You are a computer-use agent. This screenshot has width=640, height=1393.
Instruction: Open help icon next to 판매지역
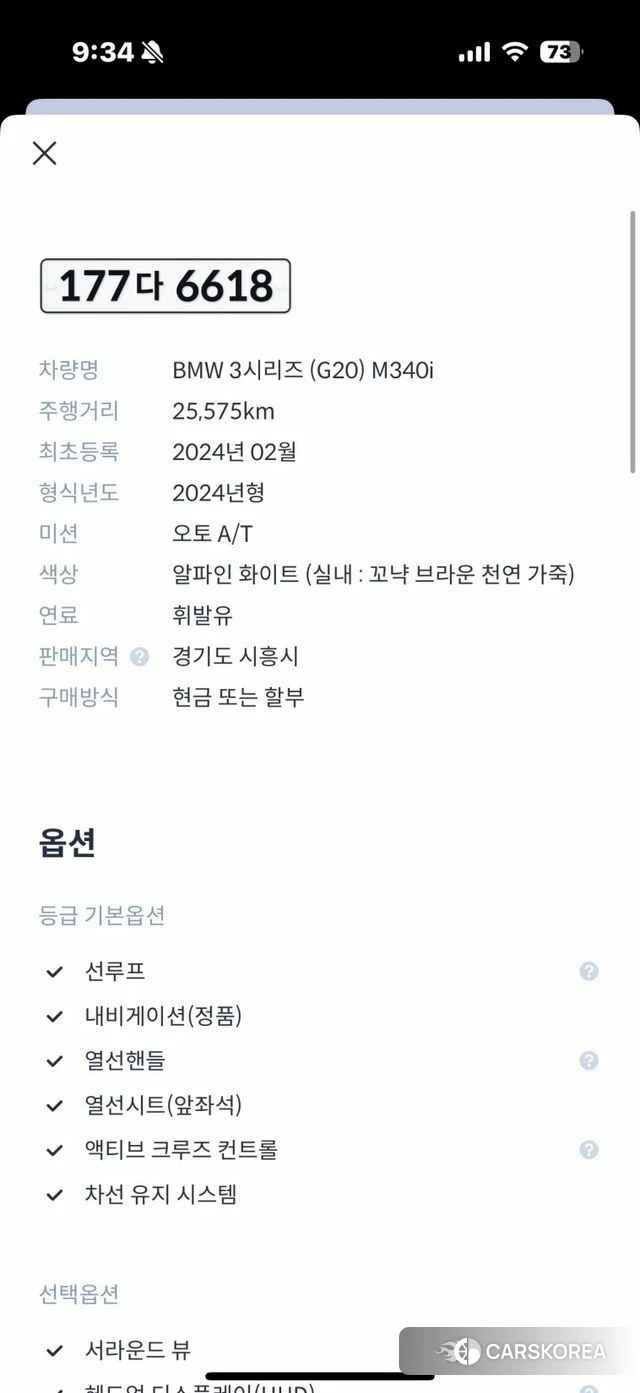pyautogui.click(x=140, y=657)
